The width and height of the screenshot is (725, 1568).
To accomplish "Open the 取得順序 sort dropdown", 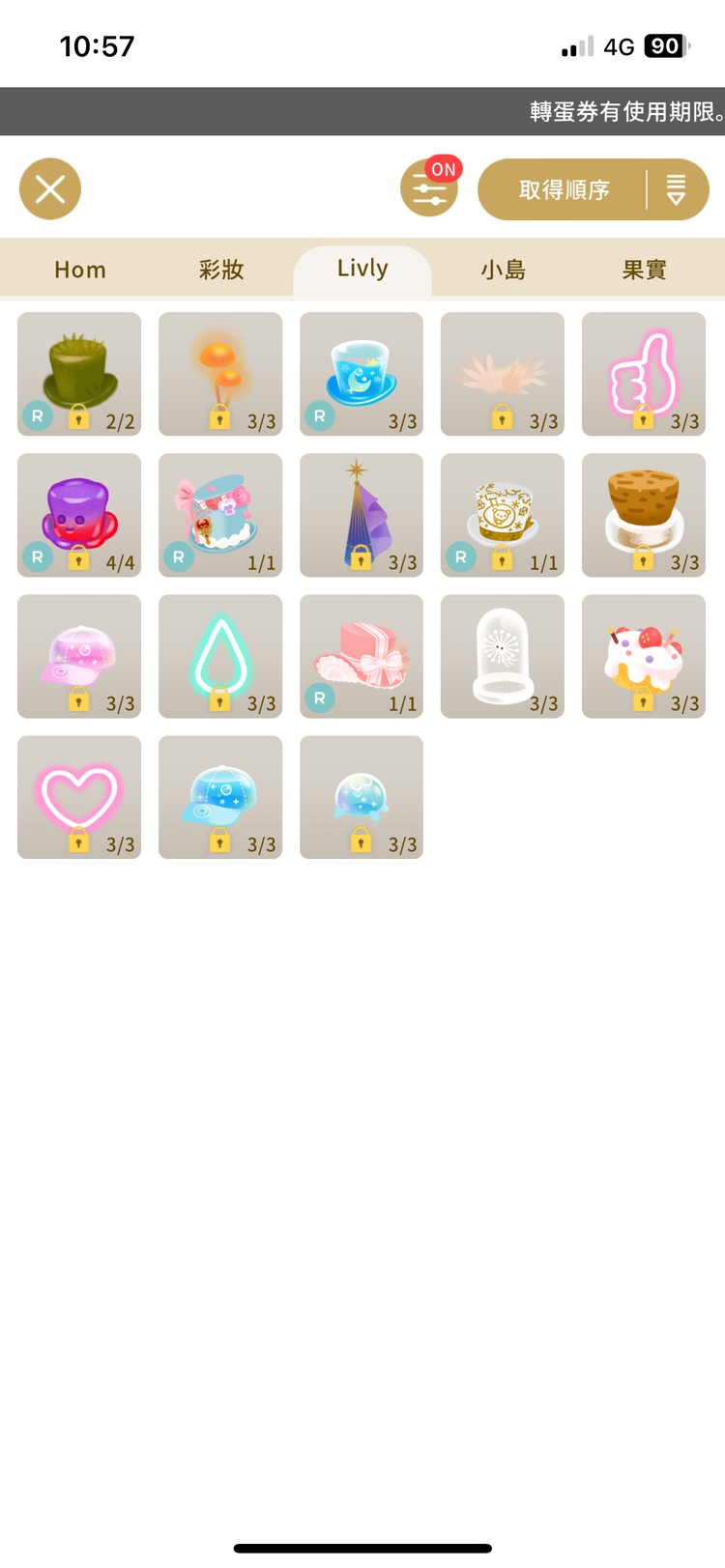I will [x=593, y=189].
